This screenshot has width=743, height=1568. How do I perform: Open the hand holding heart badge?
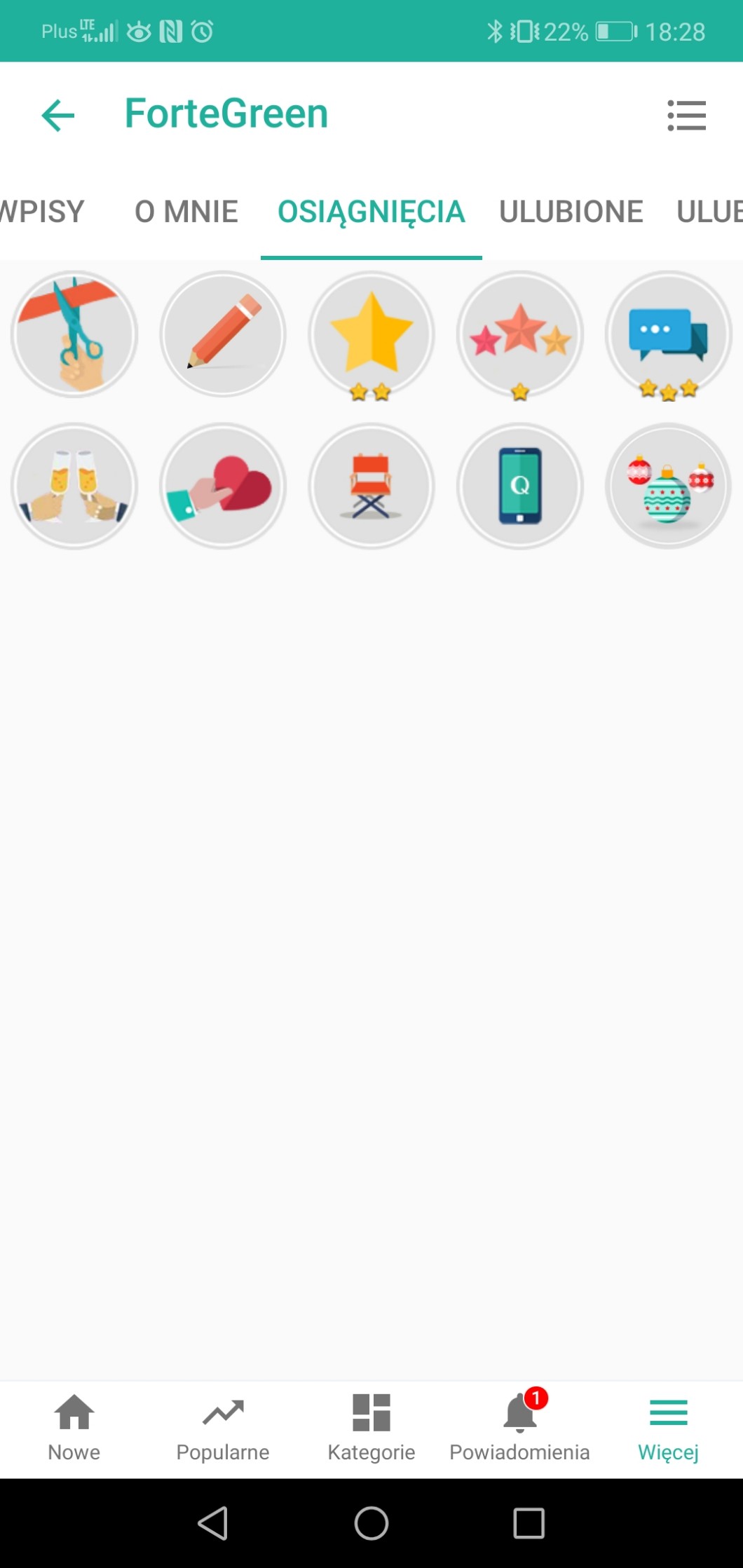point(223,486)
